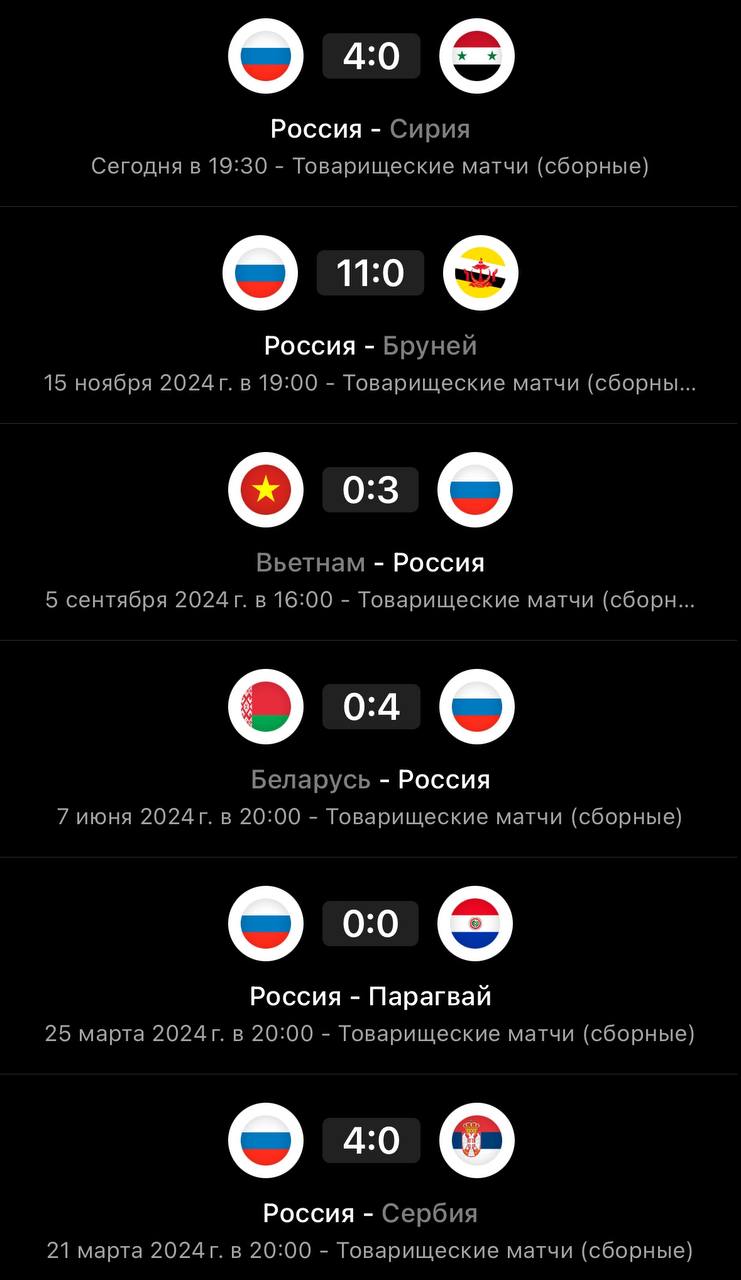741x1280 pixels.
Task: Open the Россия - Парагвай 0:0 match
Action: click(x=370, y=966)
